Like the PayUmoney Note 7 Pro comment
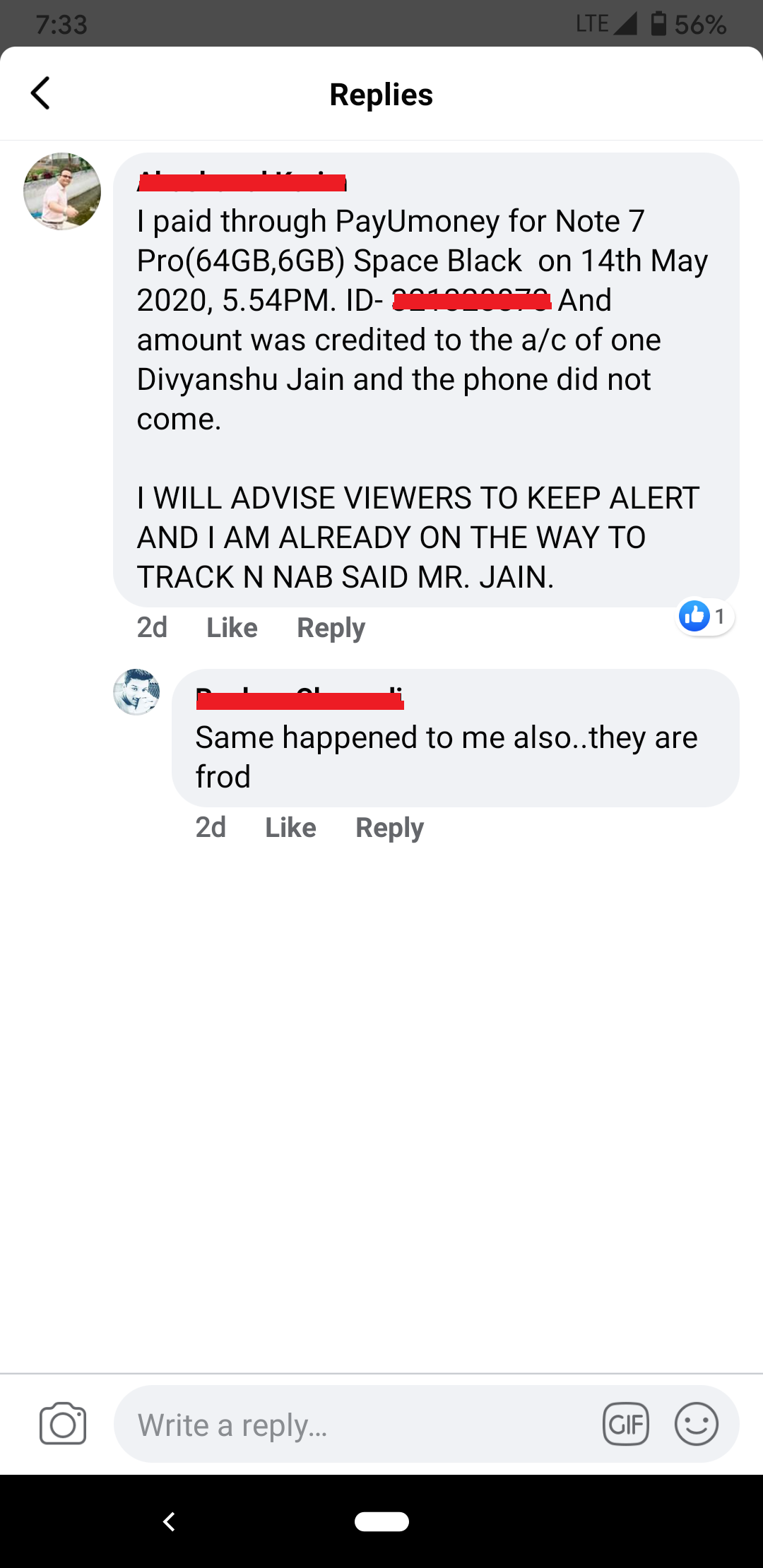This screenshot has width=763, height=1568. click(x=232, y=627)
